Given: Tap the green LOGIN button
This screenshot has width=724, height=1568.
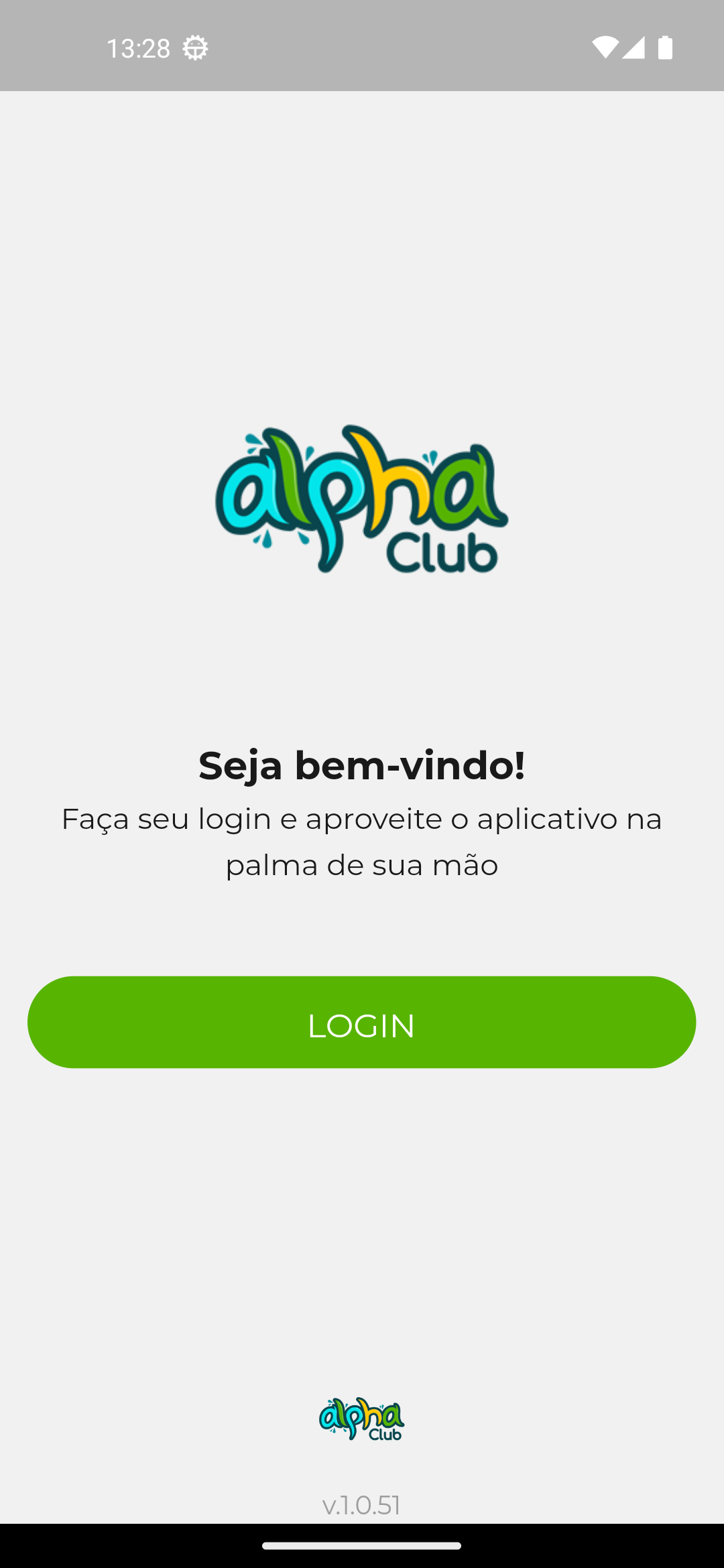Looking at the screenshot, I should click(x=361, y=1022).
